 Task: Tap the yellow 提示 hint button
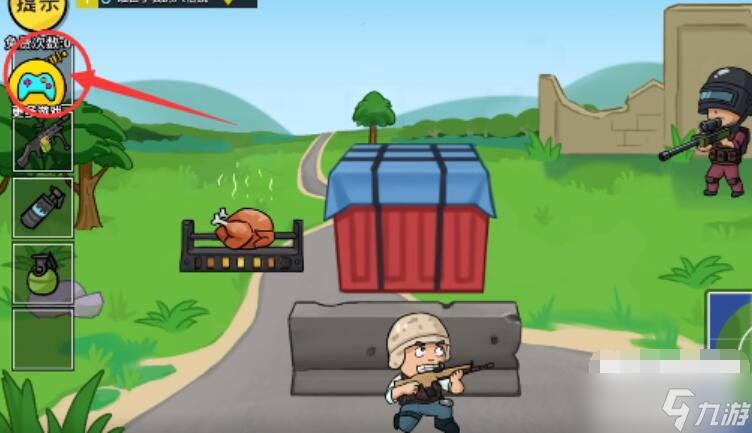(x=37, y=10)
